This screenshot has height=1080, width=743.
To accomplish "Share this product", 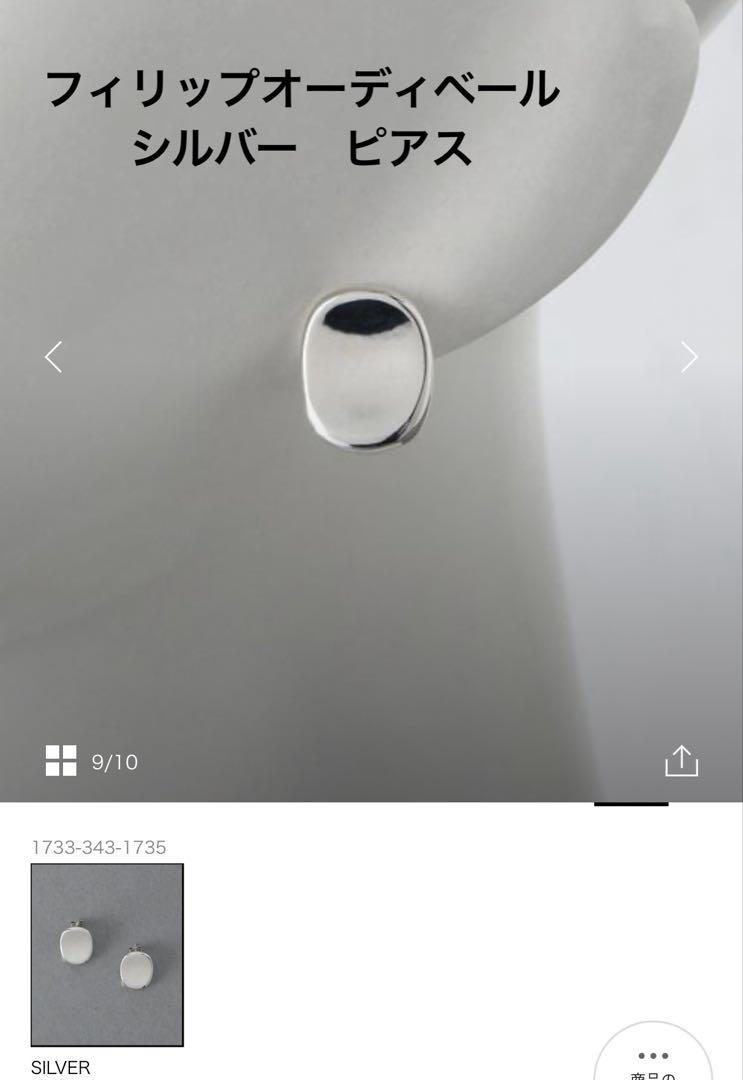I will coord(681,760).
